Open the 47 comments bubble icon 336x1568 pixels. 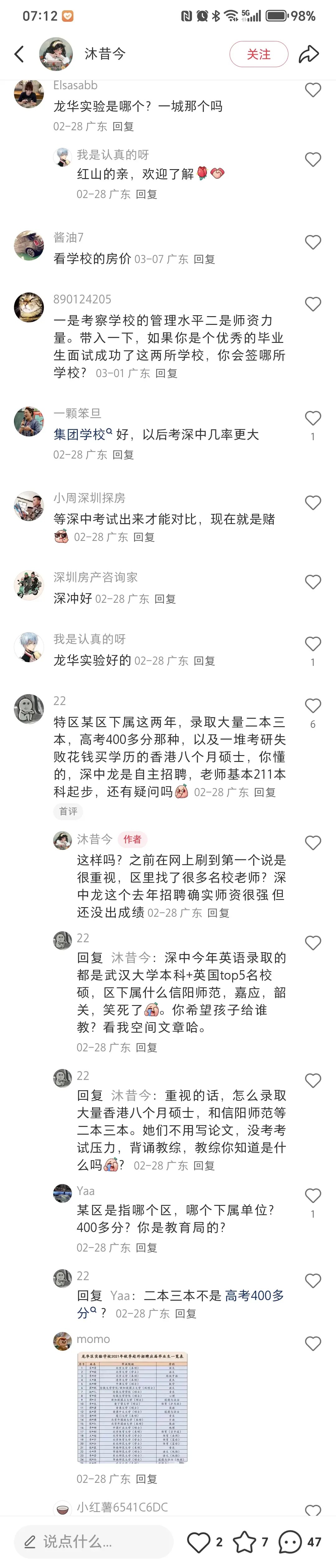290,1542
